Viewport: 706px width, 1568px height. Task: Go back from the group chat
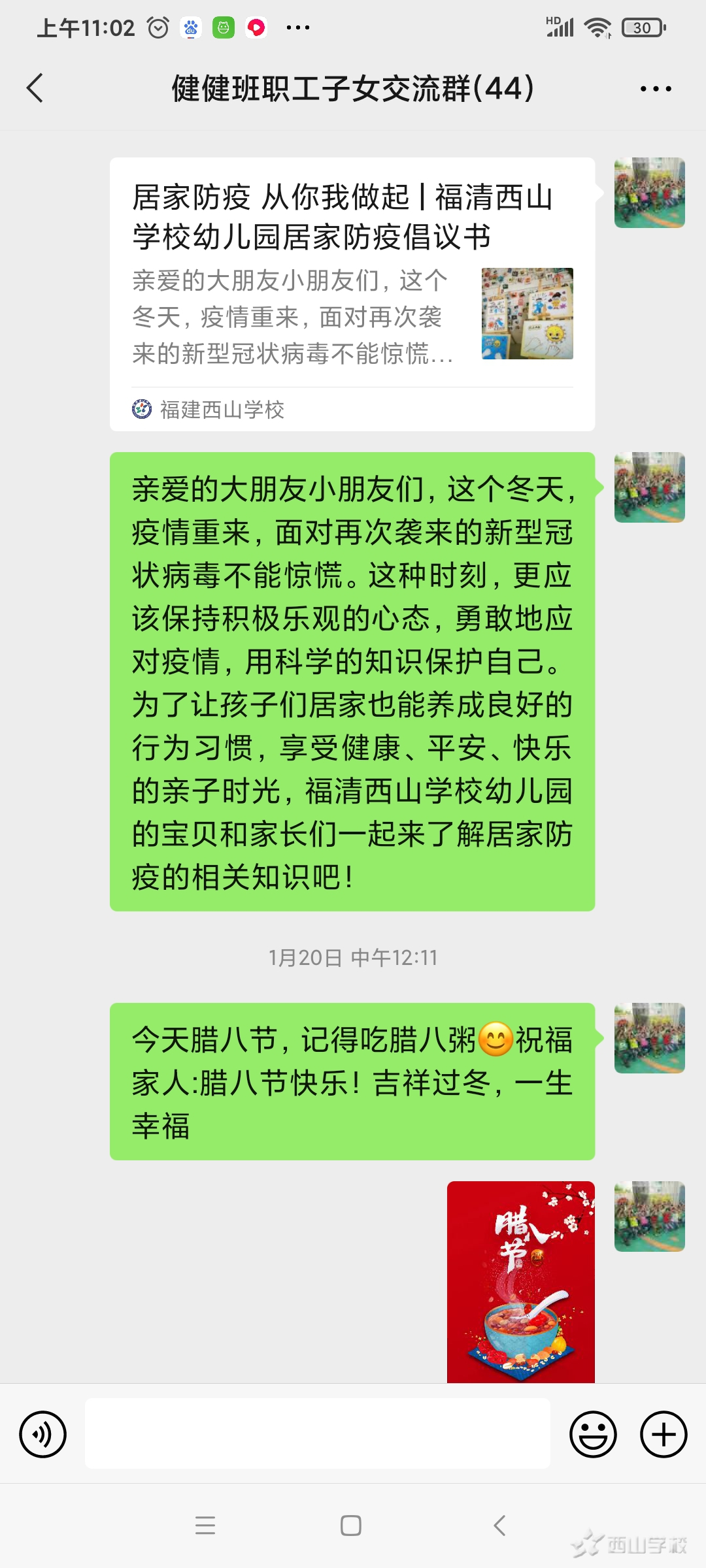pos(35,88)
